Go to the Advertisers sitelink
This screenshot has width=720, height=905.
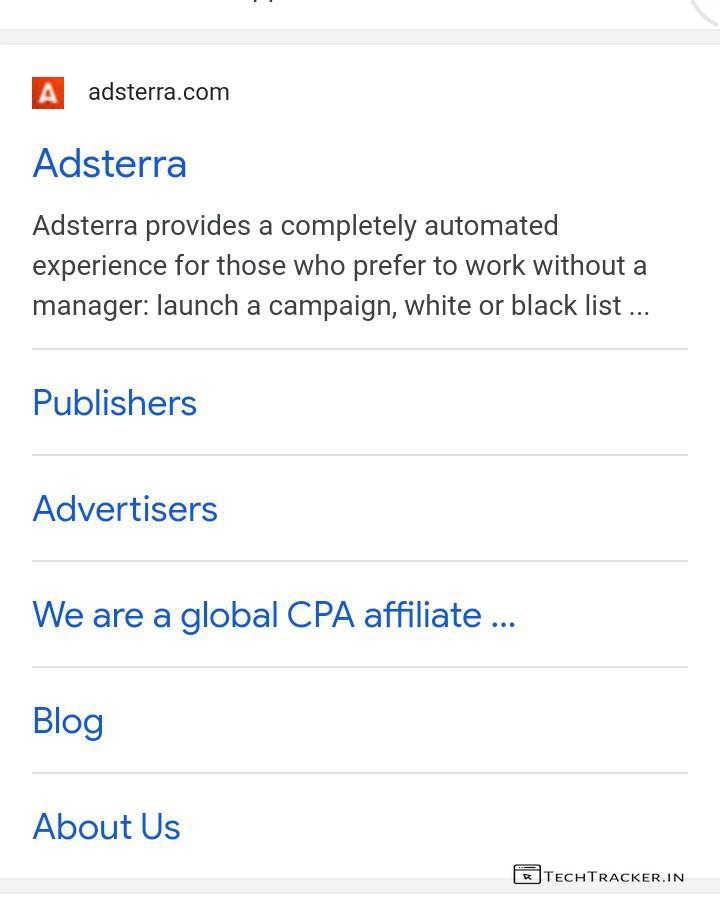pyautogui.click(x=125, y=509)
